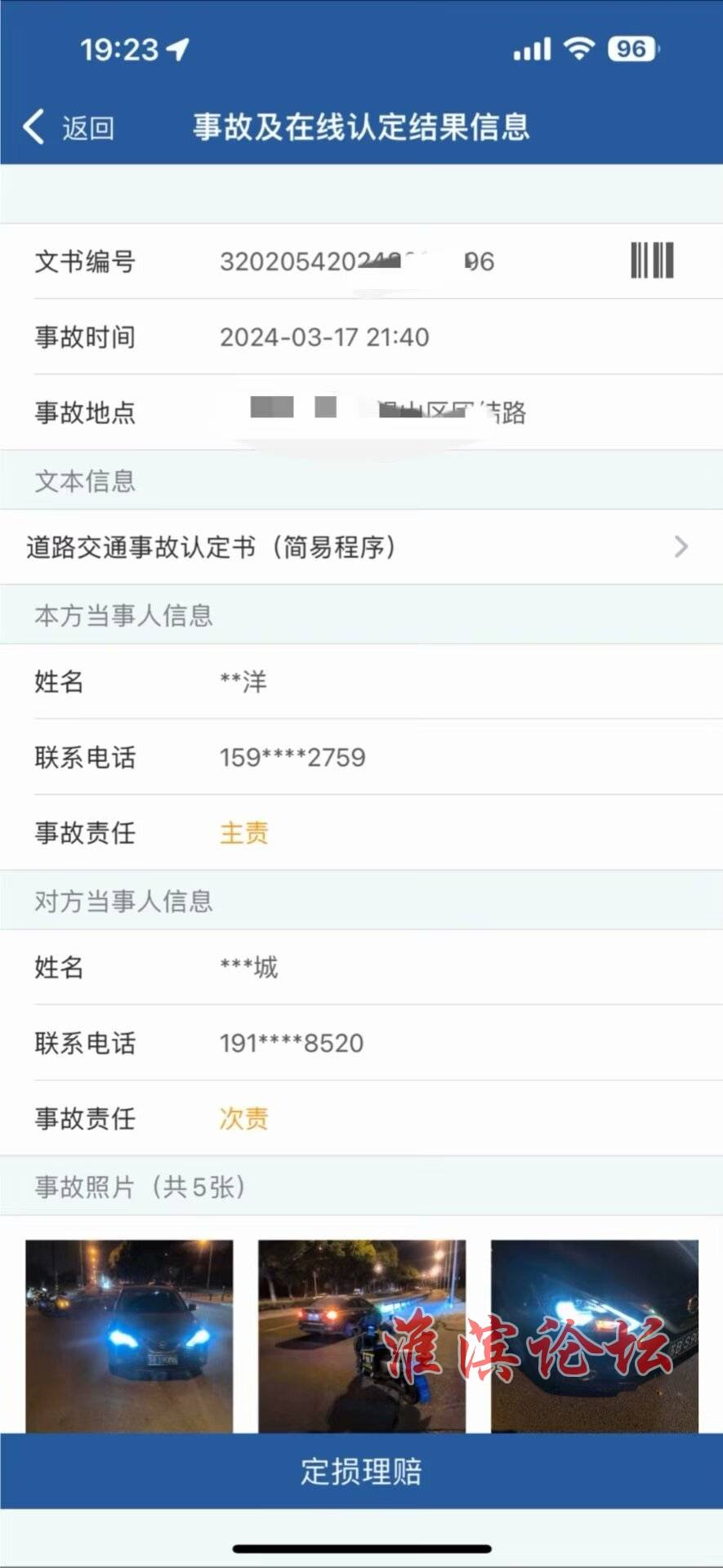The height and width of the screenshot is (1568, 723).
Task: Tap the 定损理赔 button
Action: click(361, 1471)
